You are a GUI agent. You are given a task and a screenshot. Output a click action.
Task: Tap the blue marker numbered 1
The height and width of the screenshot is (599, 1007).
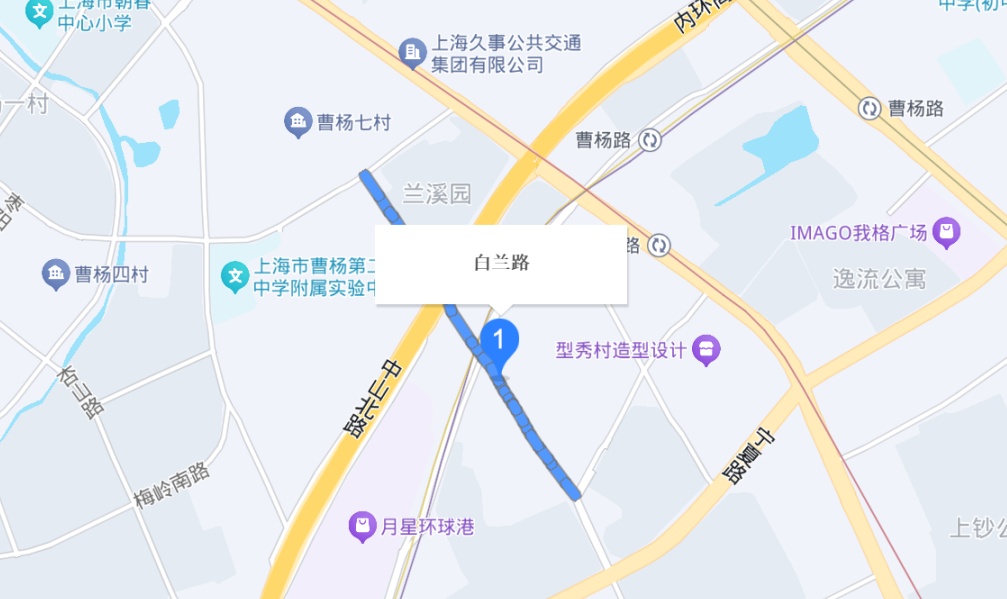pos(499,339)
